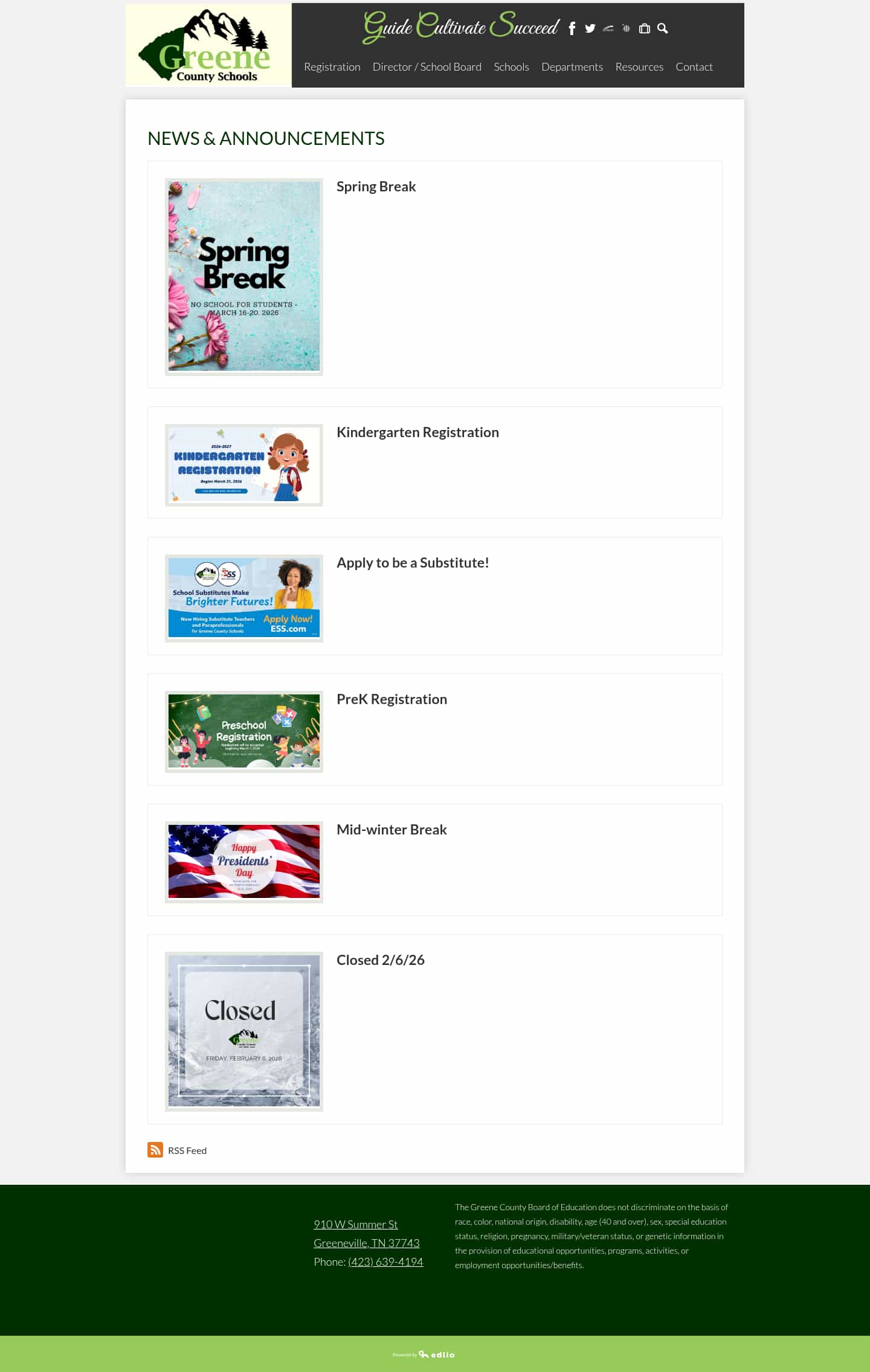Open the Closed 2/6/26 announcement
The width and height of the screenshot is (870, 1372).
(x=380, y=960)
